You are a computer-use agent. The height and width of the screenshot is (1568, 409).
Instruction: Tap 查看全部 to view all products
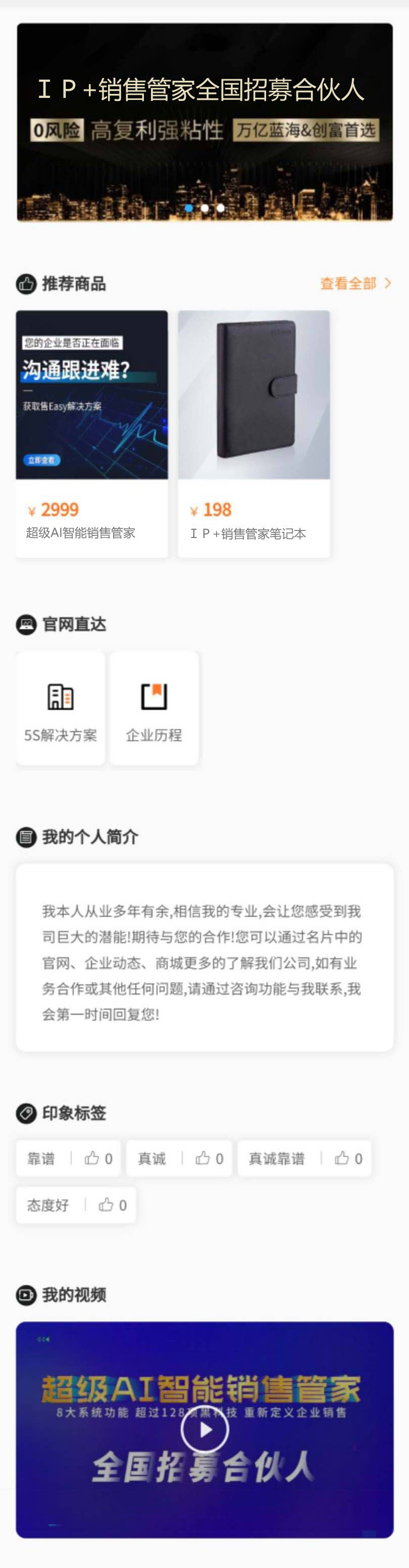[355, 283]
